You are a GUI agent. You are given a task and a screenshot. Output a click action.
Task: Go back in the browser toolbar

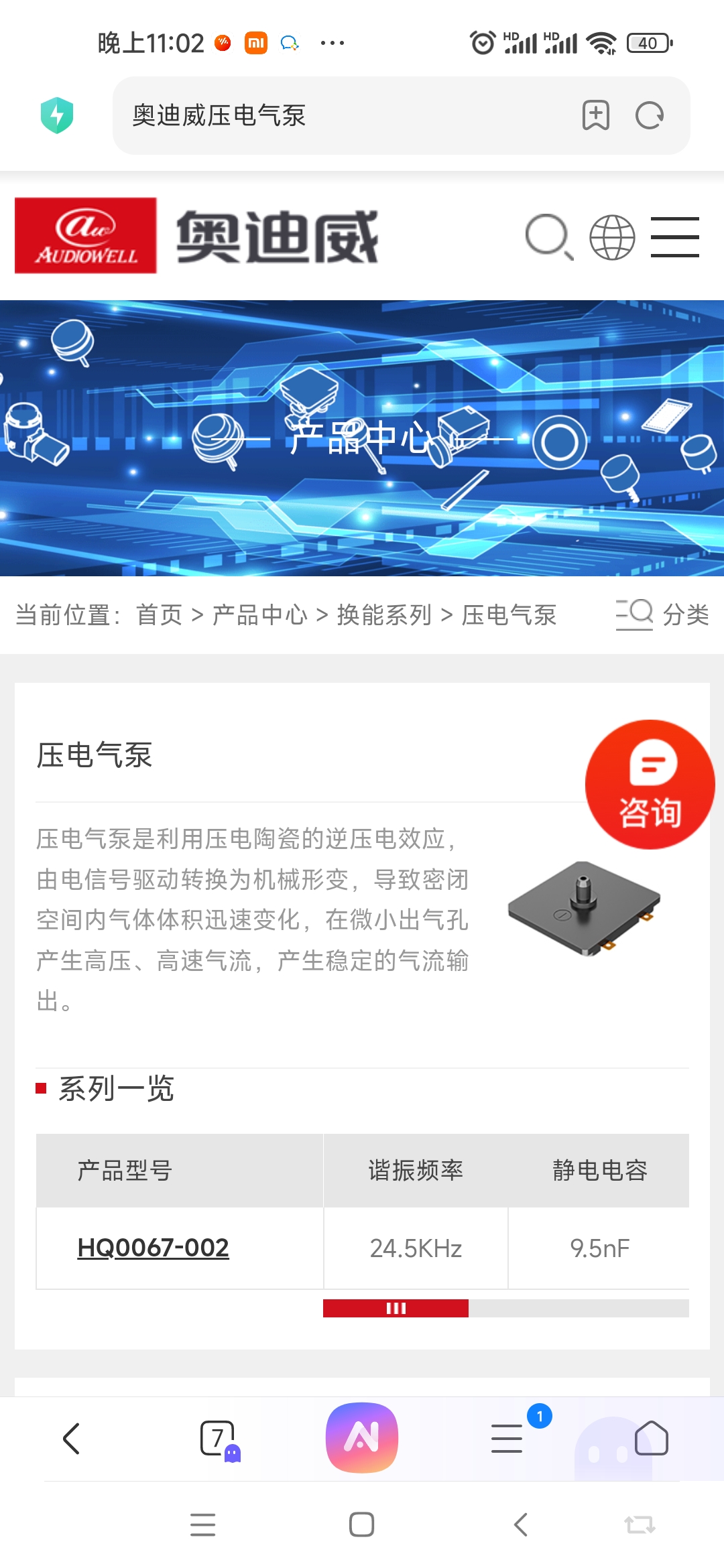coord(71,1439)
